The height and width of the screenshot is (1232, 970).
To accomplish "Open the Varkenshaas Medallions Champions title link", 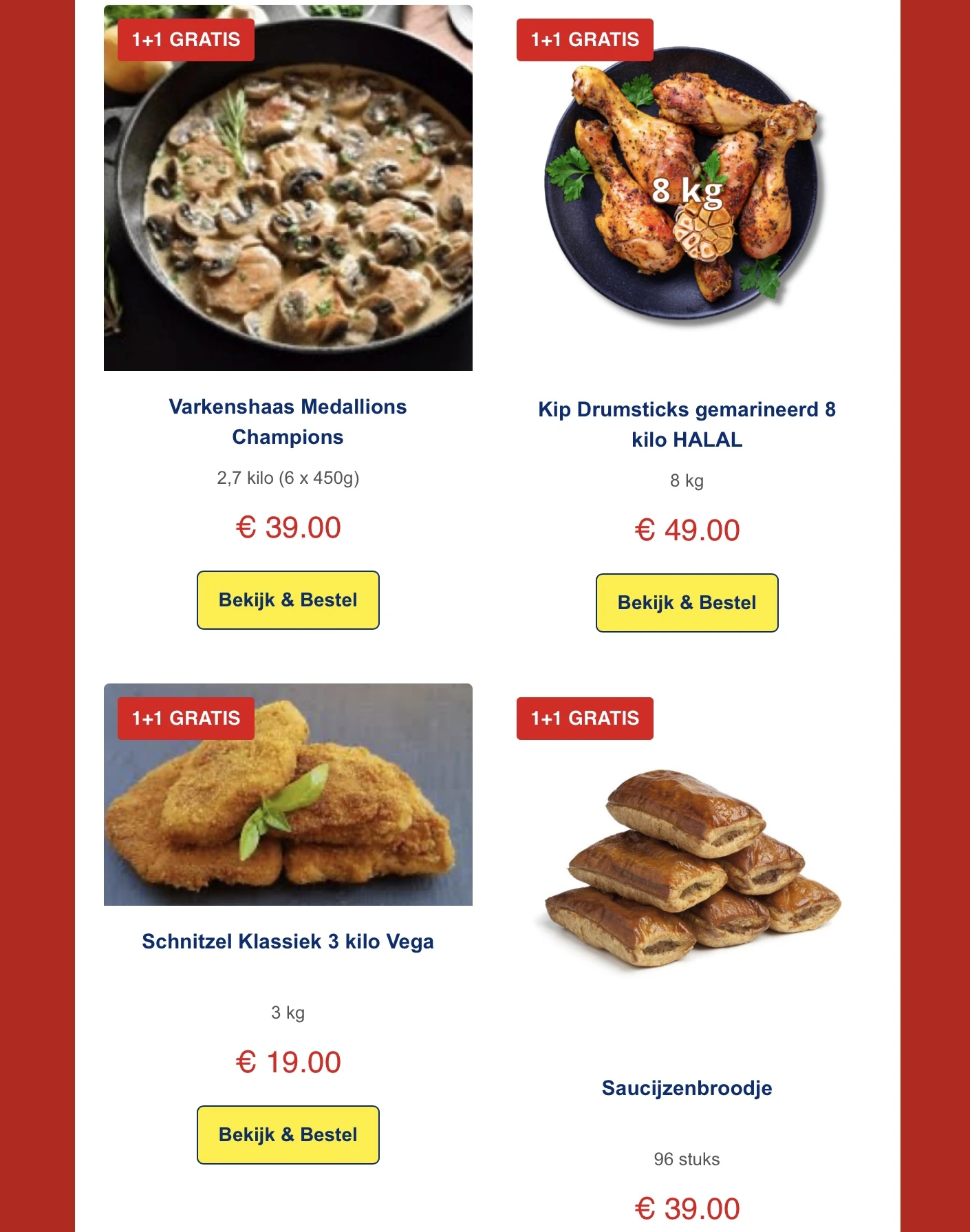I will [288, 421].
